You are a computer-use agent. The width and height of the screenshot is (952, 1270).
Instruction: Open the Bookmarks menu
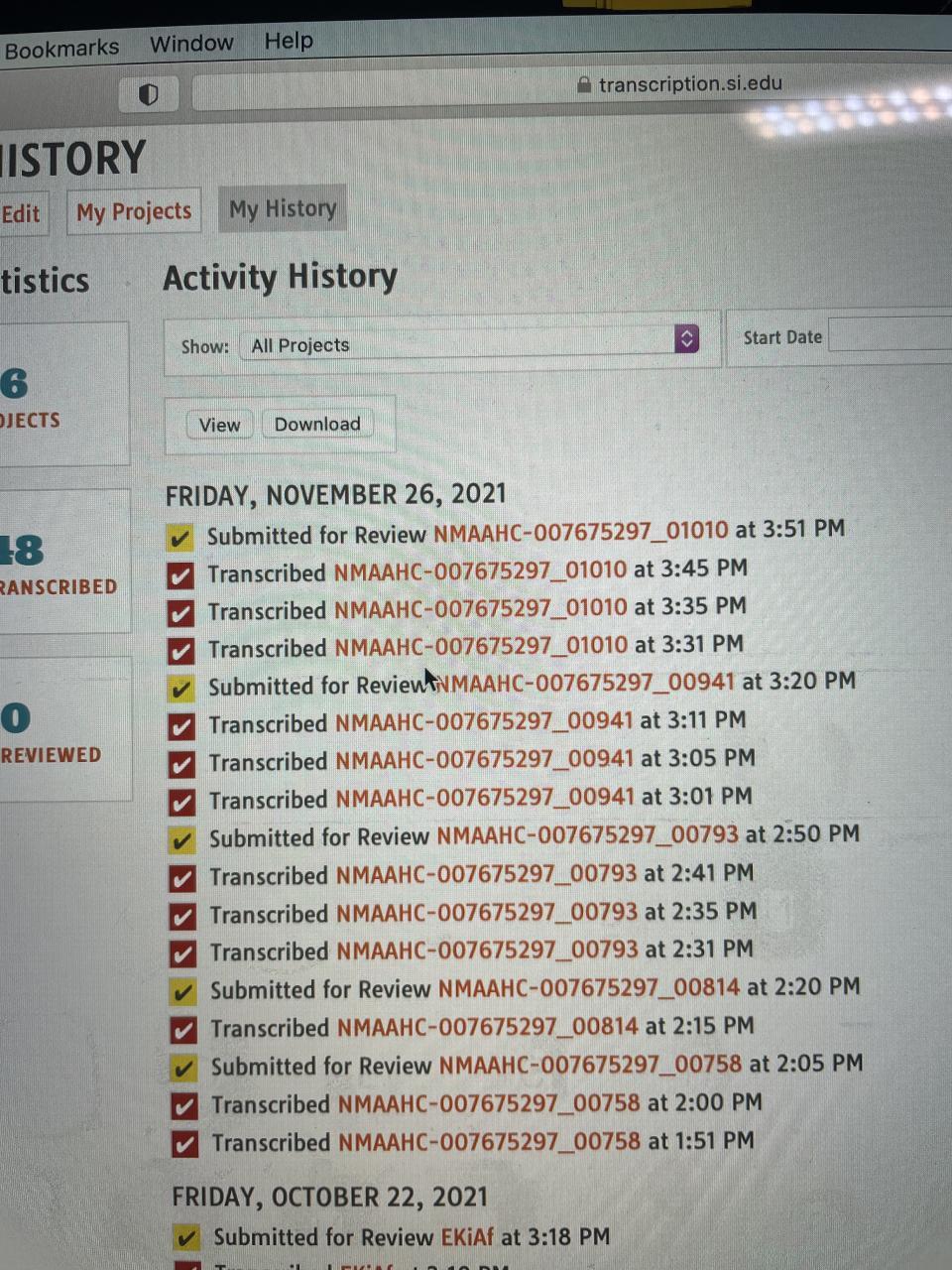click(61, 48)
